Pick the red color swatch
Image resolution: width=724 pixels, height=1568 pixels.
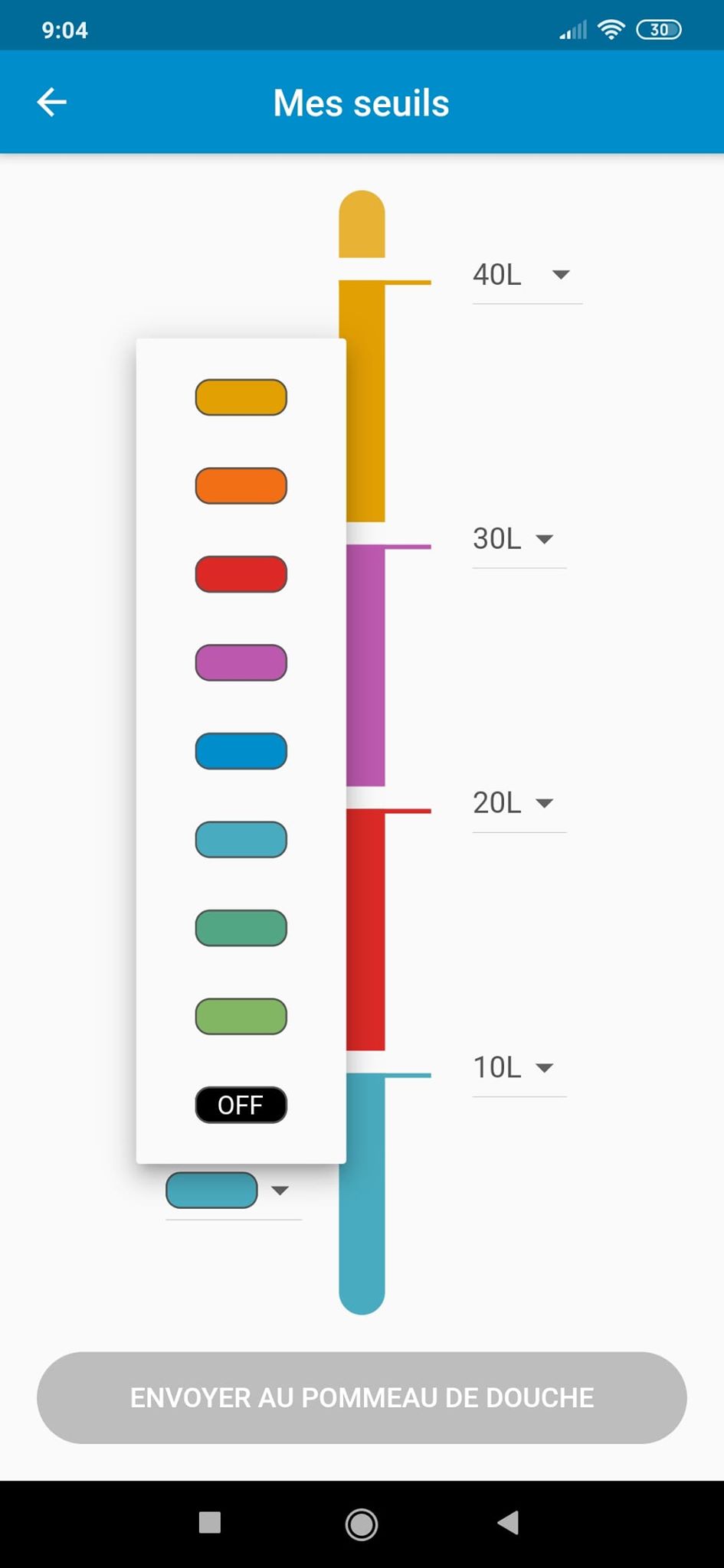[241, 574]
